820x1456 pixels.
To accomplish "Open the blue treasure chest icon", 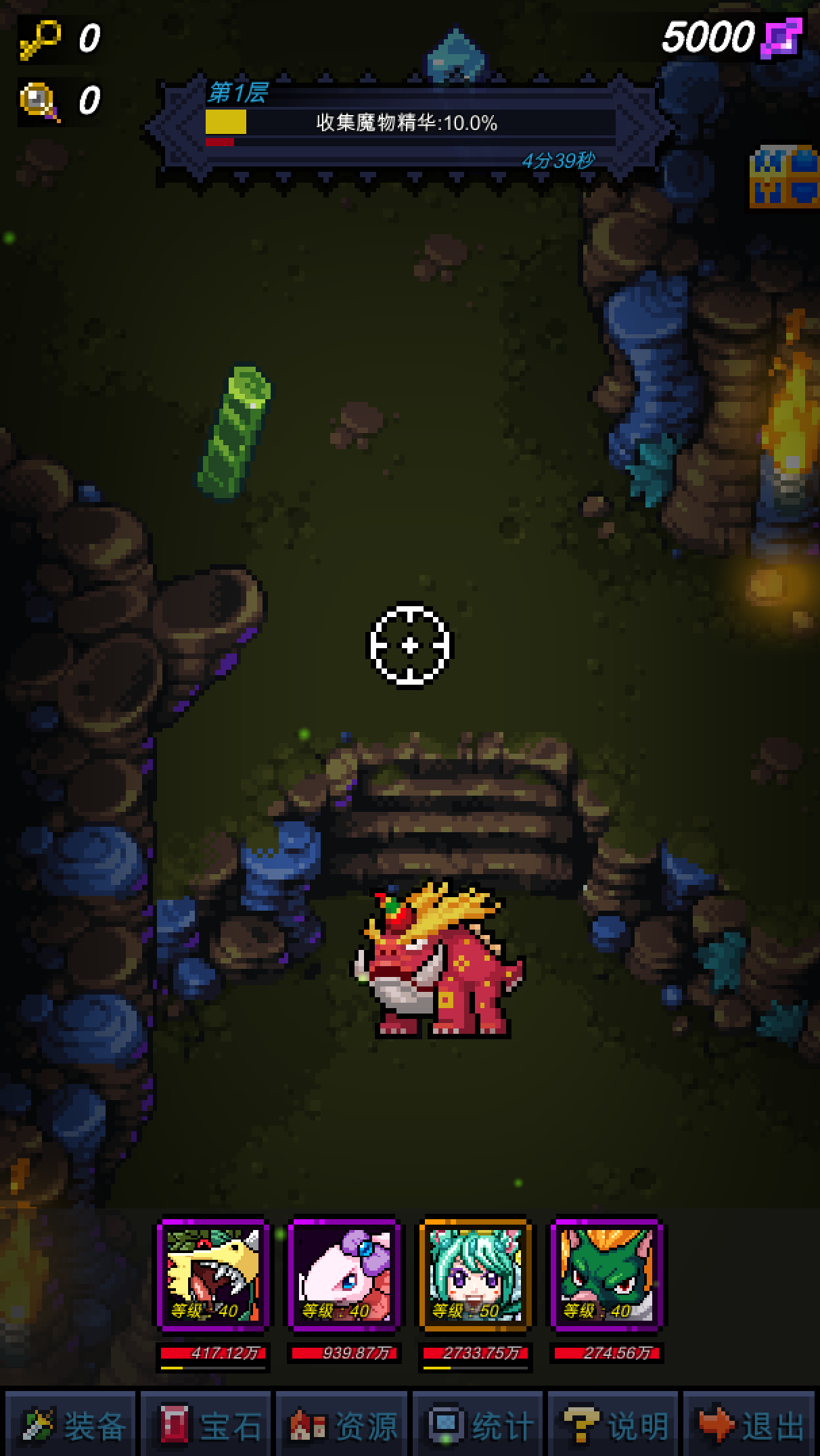I will pyautogui.click(x=785, y=177).
